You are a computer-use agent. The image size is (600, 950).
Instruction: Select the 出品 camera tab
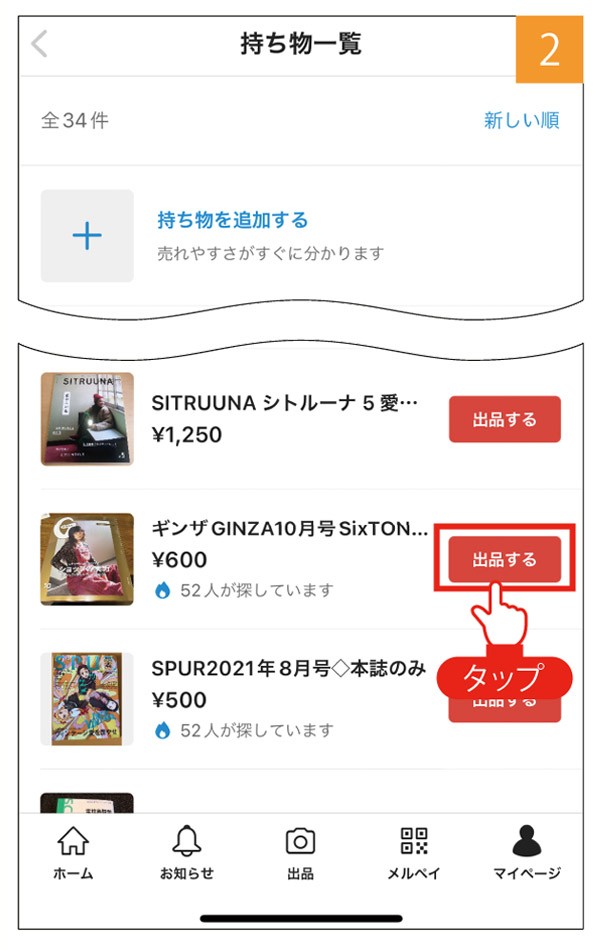coord(300,854)
